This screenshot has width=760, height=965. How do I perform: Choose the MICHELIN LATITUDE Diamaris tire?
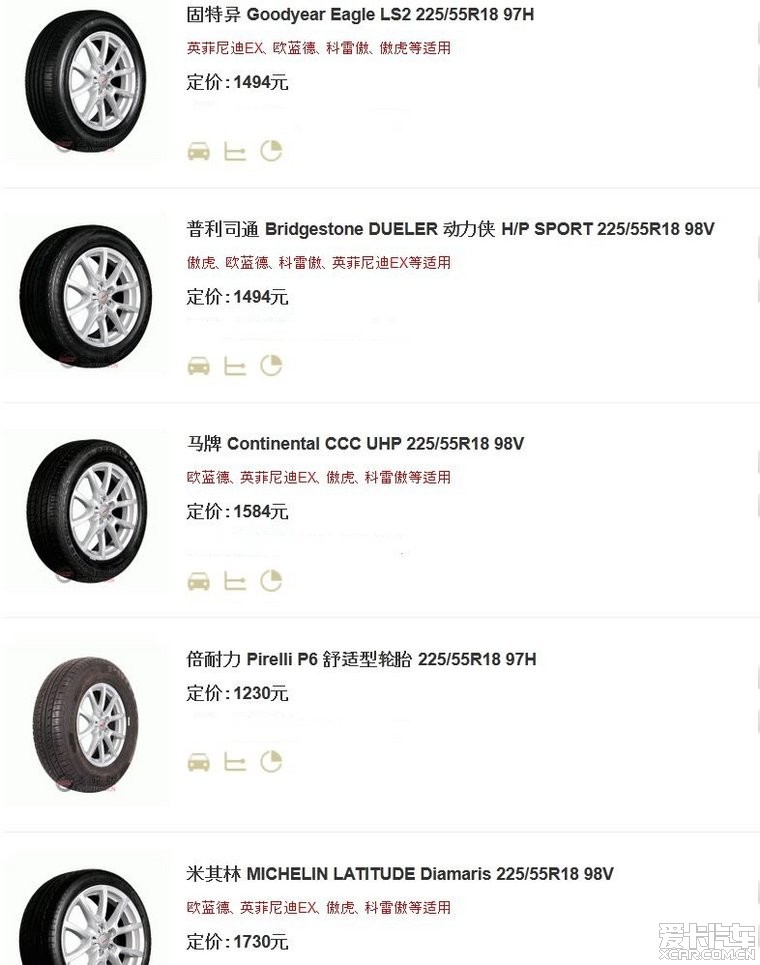[x=400, y=874]
